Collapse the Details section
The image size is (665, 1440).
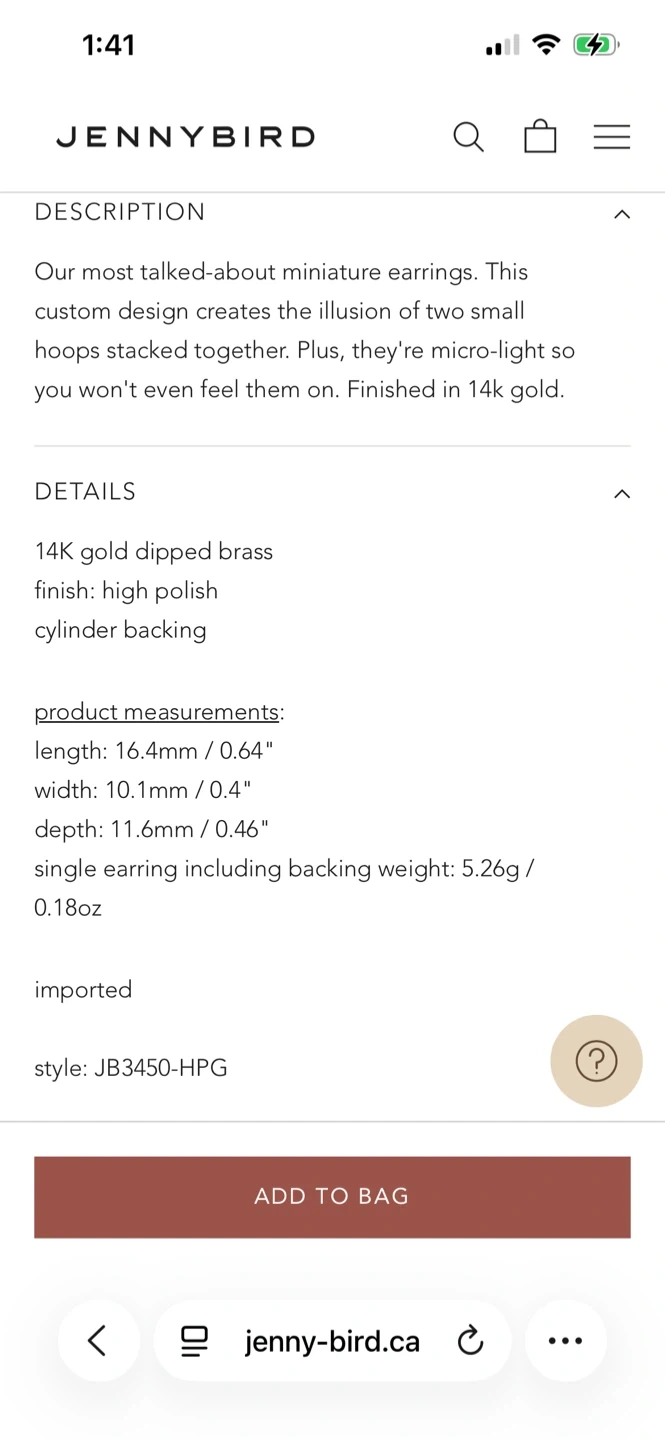(x=622, y=493)
